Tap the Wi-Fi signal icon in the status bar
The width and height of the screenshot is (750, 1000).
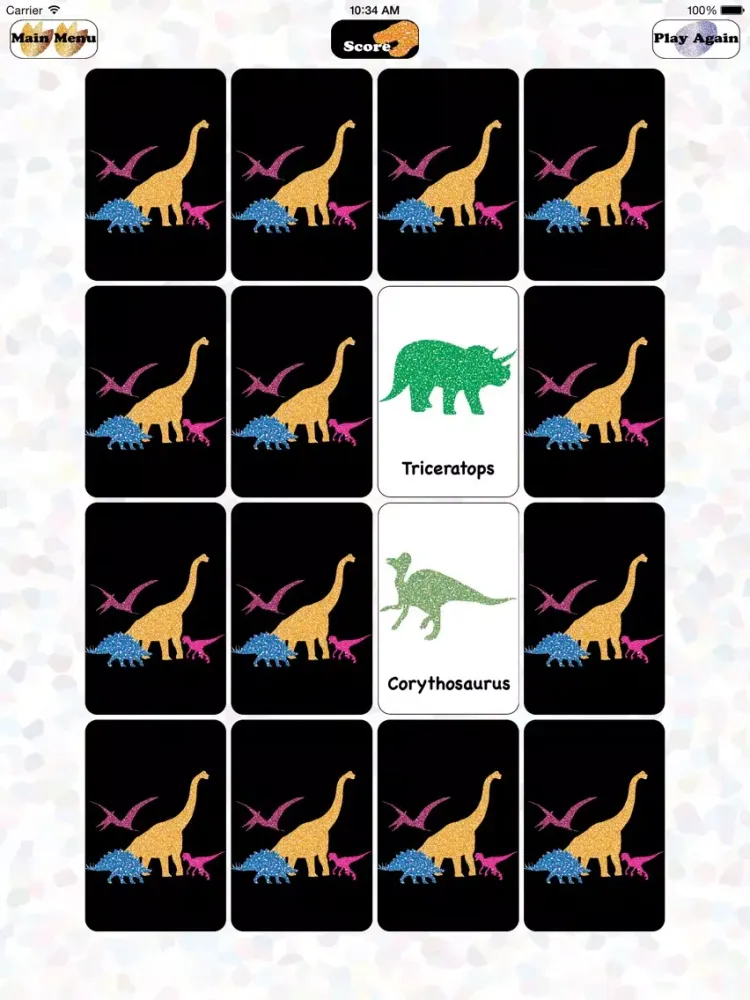click(x=52, y=9)
